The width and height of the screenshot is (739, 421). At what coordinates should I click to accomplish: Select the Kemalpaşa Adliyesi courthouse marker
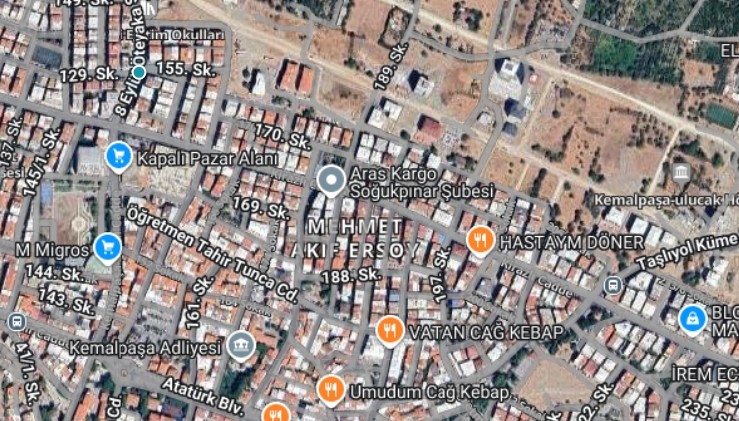[x=240, y=346]
